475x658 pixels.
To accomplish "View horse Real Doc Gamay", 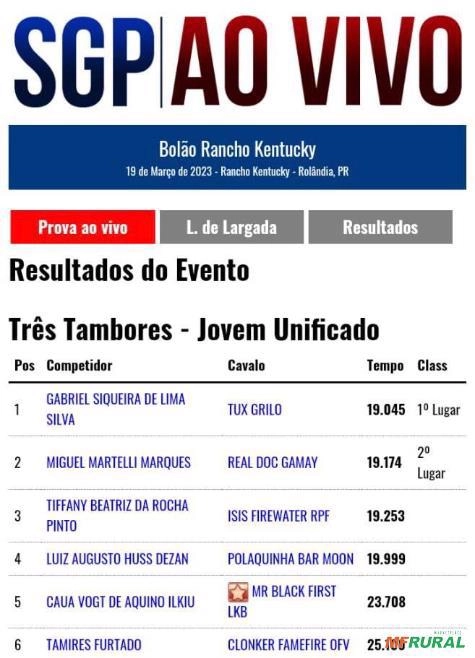I will (273, 462).
